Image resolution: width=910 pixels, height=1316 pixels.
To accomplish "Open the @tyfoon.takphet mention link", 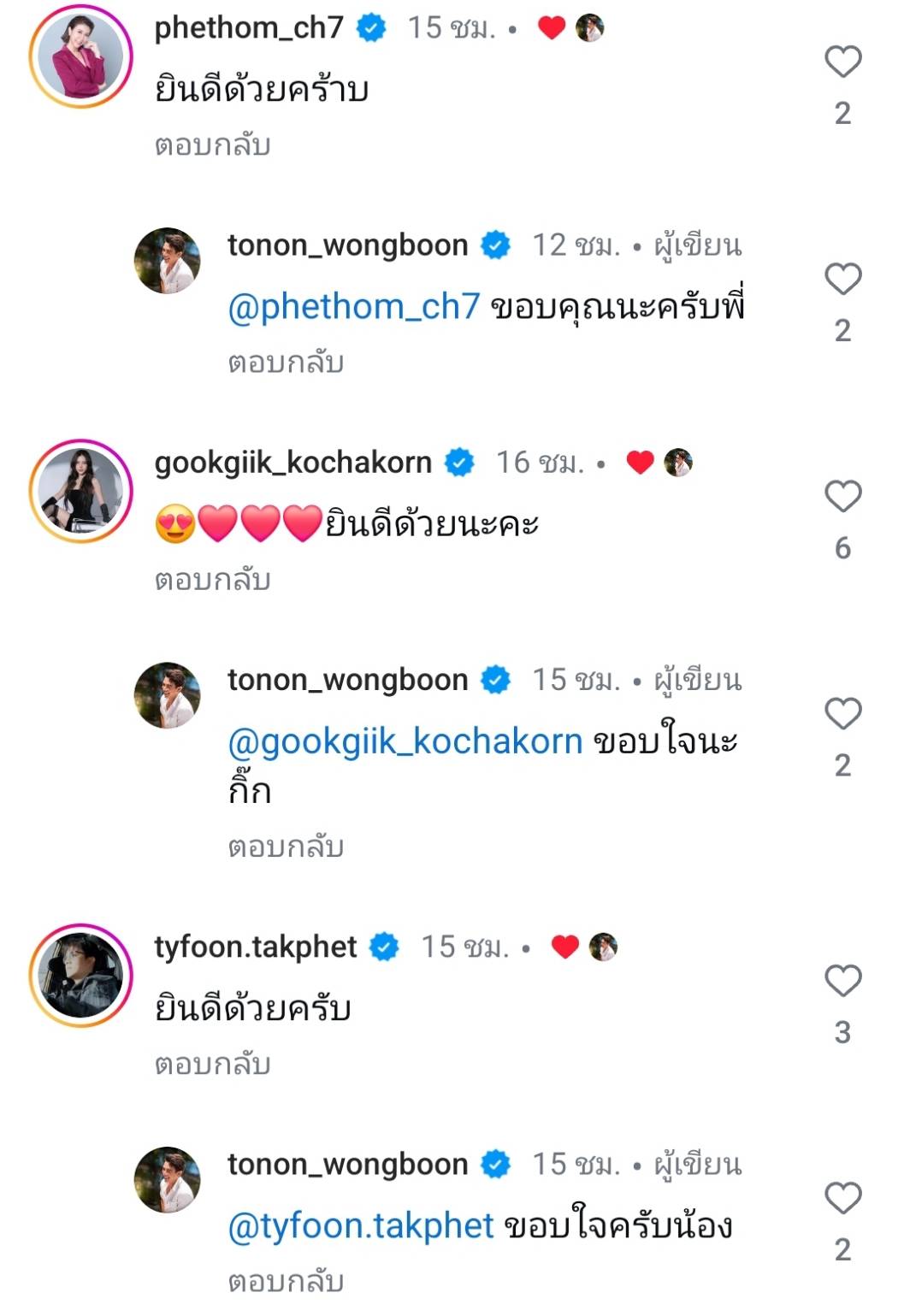I will [360, 1225].
